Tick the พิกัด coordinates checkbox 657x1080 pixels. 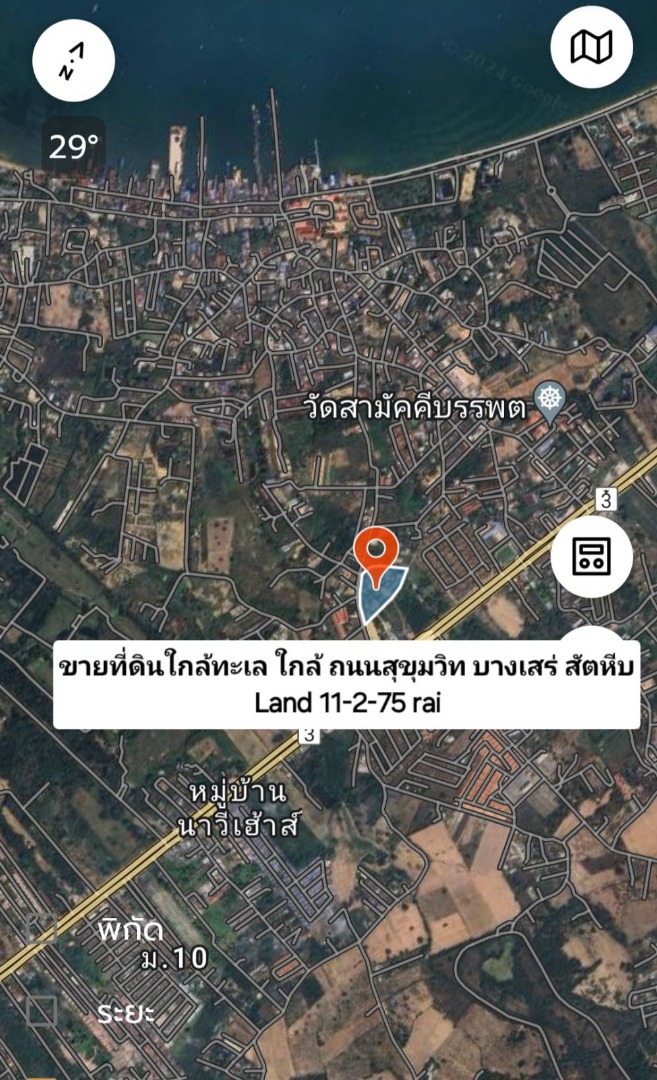coord(42,929)
